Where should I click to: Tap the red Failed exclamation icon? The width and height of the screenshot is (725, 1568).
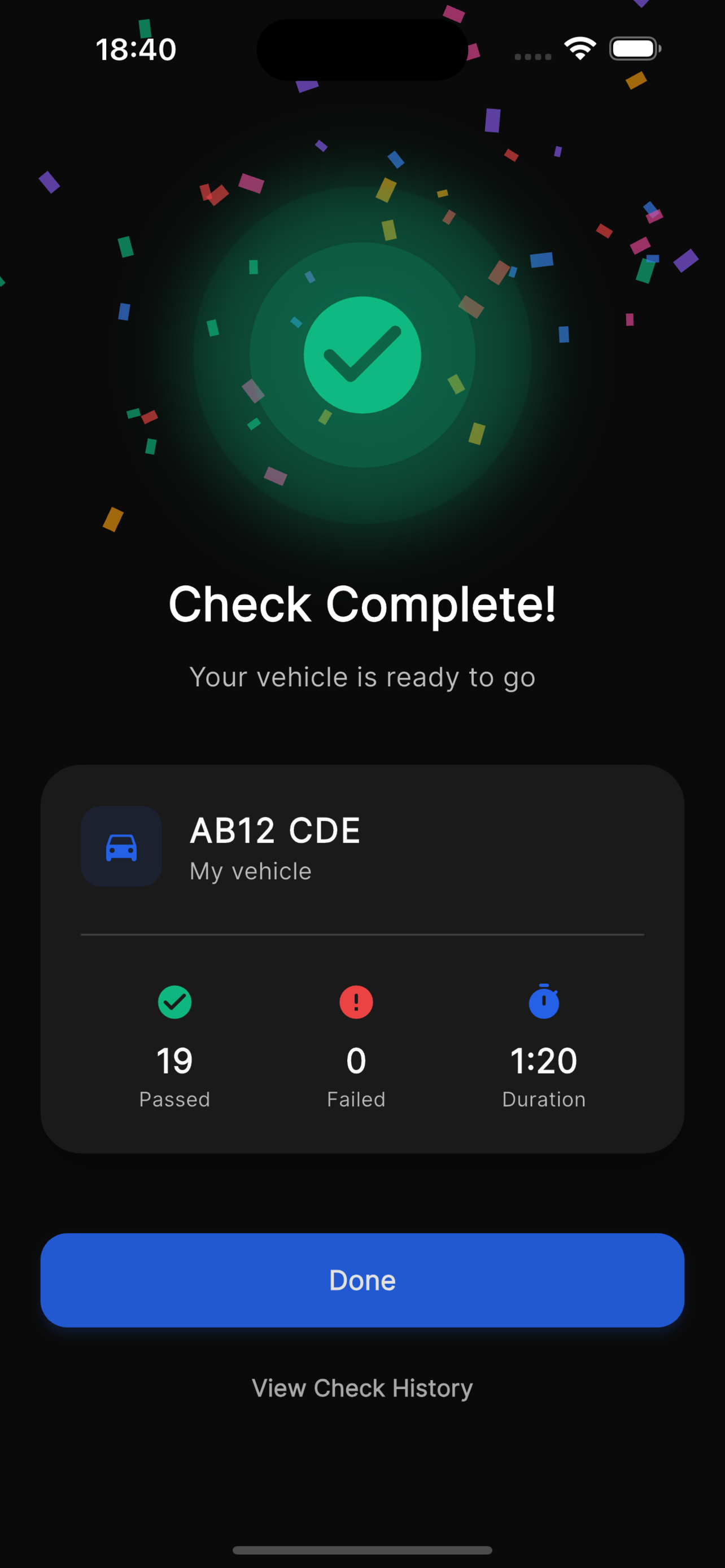(x=356, y=1002)
